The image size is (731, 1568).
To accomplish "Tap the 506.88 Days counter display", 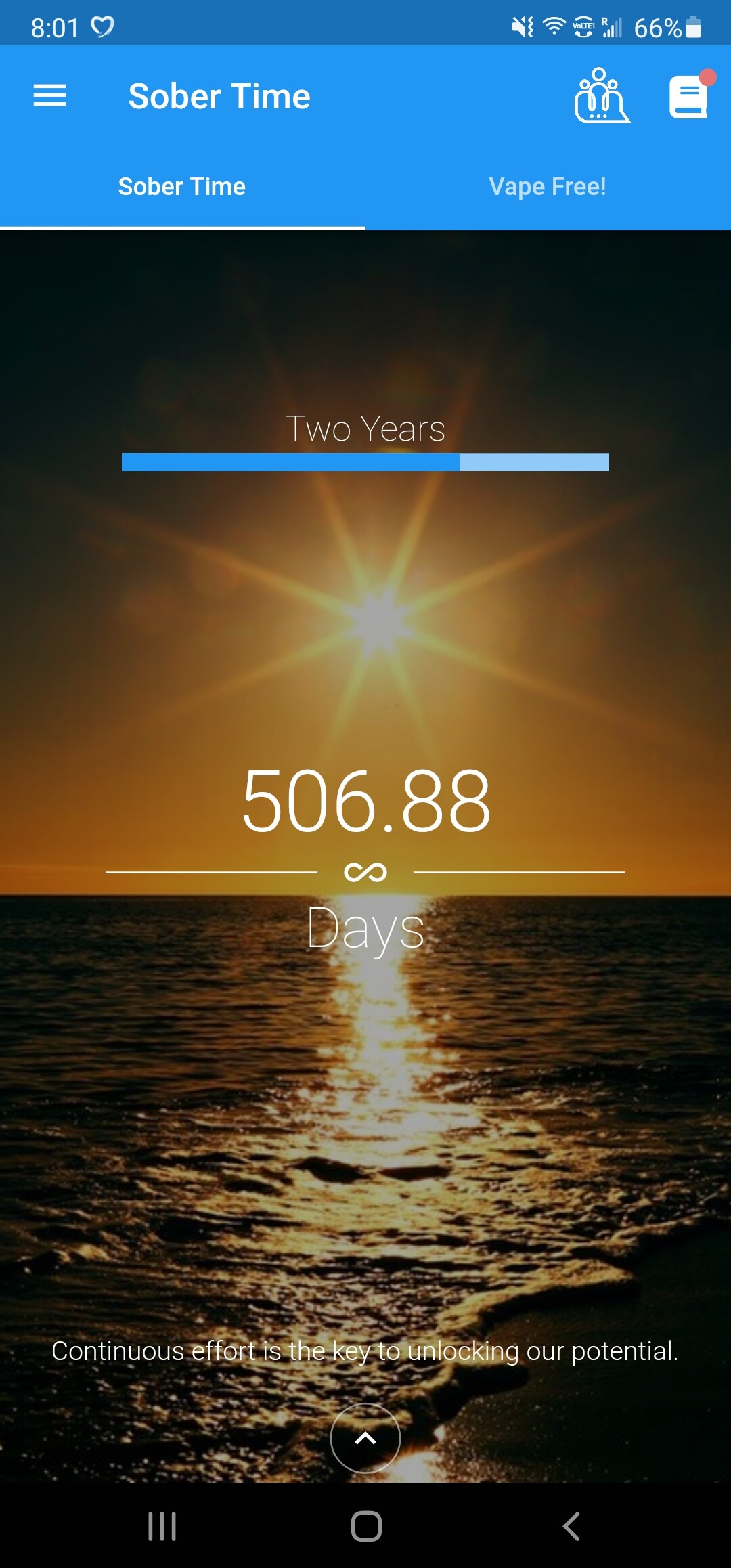I will pyautogui.click(x=365, y=858).
